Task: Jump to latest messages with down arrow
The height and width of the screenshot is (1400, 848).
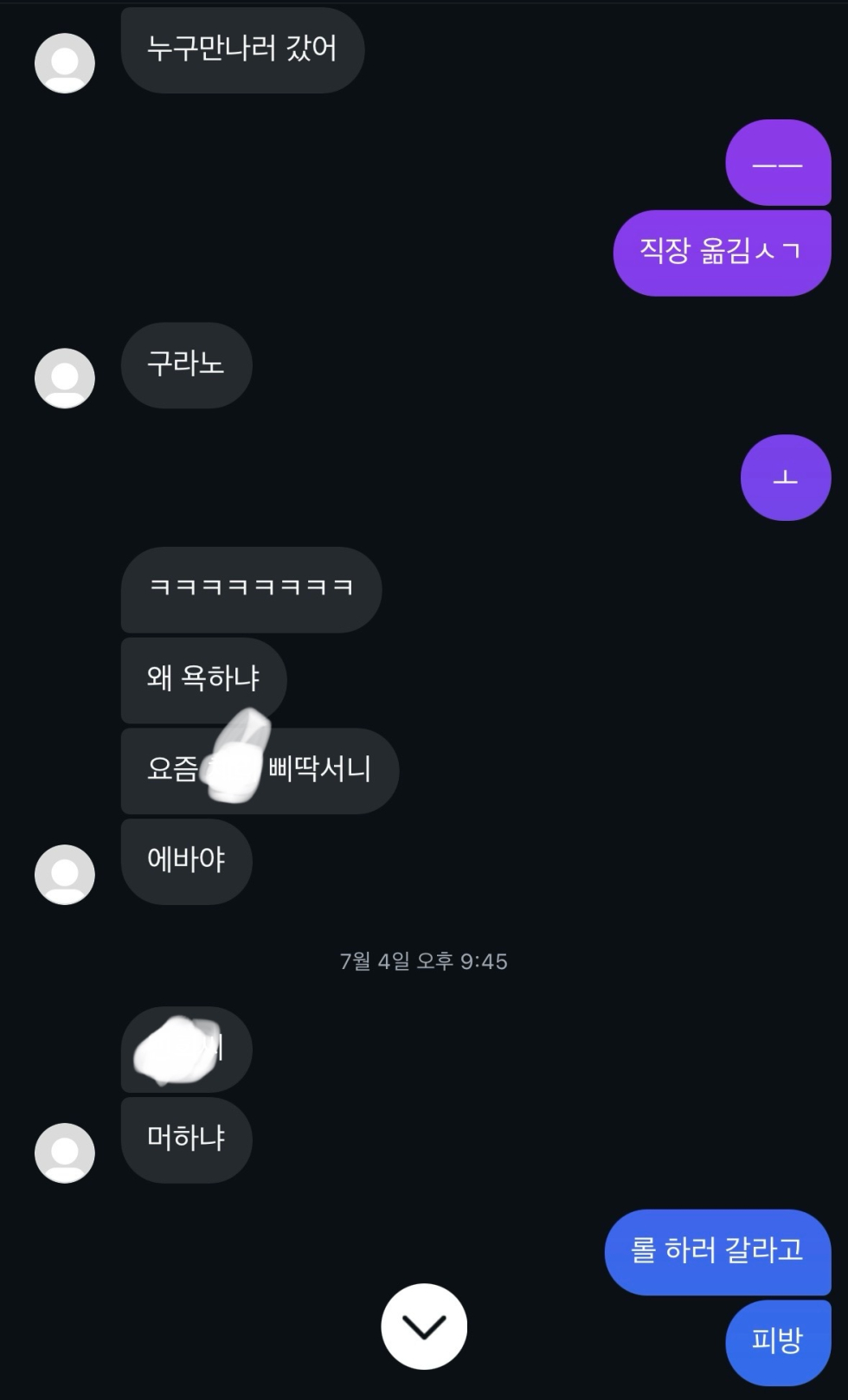Action: (x=424, y=1326)
